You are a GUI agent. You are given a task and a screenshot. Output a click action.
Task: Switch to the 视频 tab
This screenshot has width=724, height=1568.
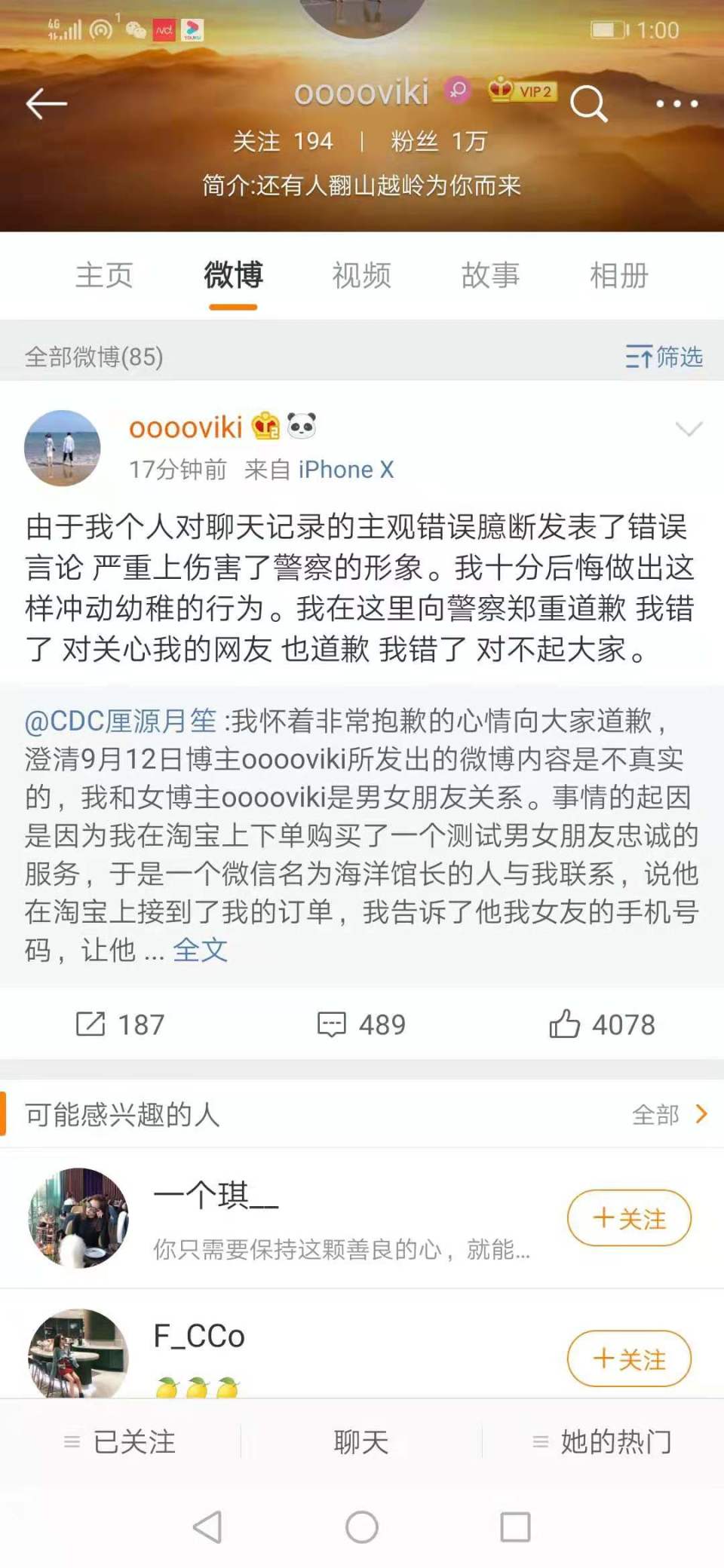coord(362,275)
